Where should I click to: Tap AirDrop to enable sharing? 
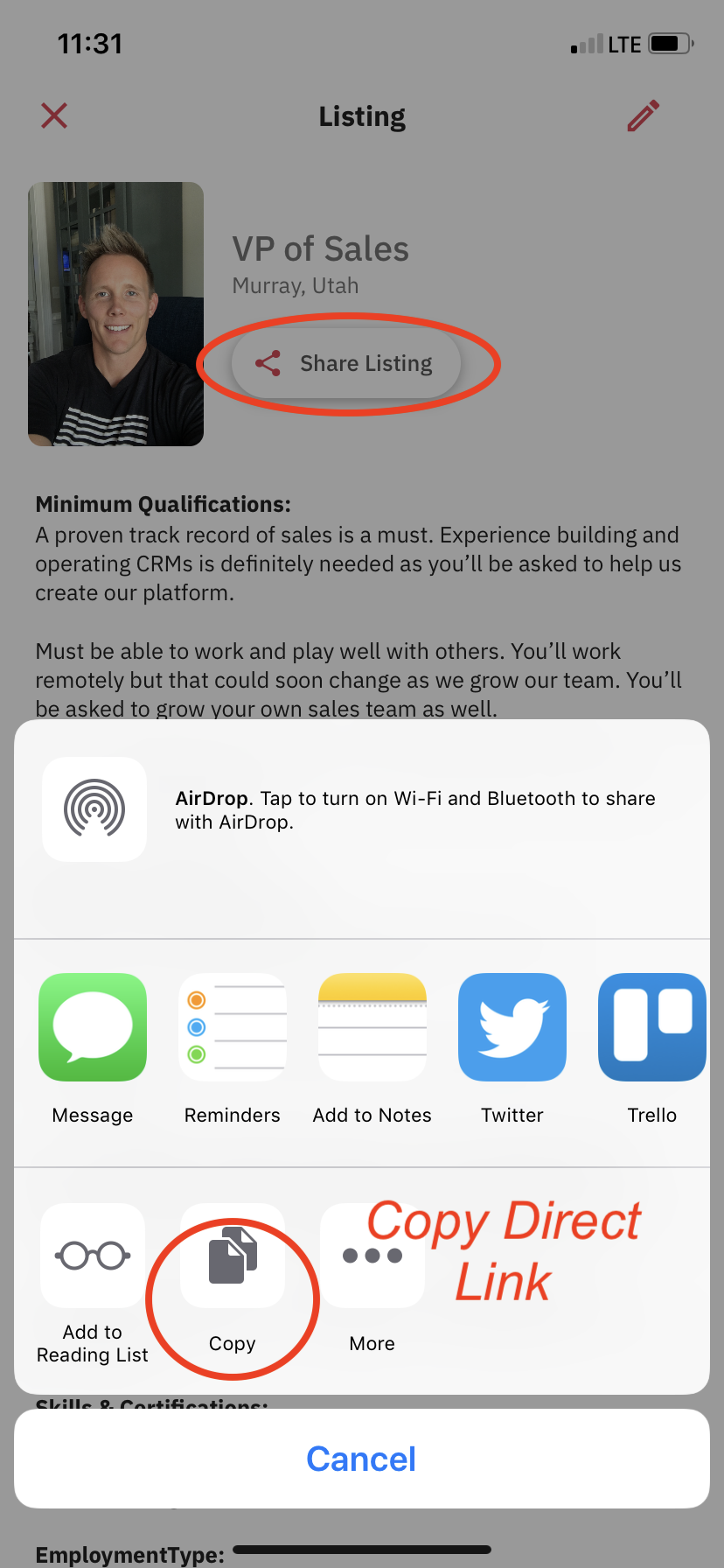pos(94,809)
